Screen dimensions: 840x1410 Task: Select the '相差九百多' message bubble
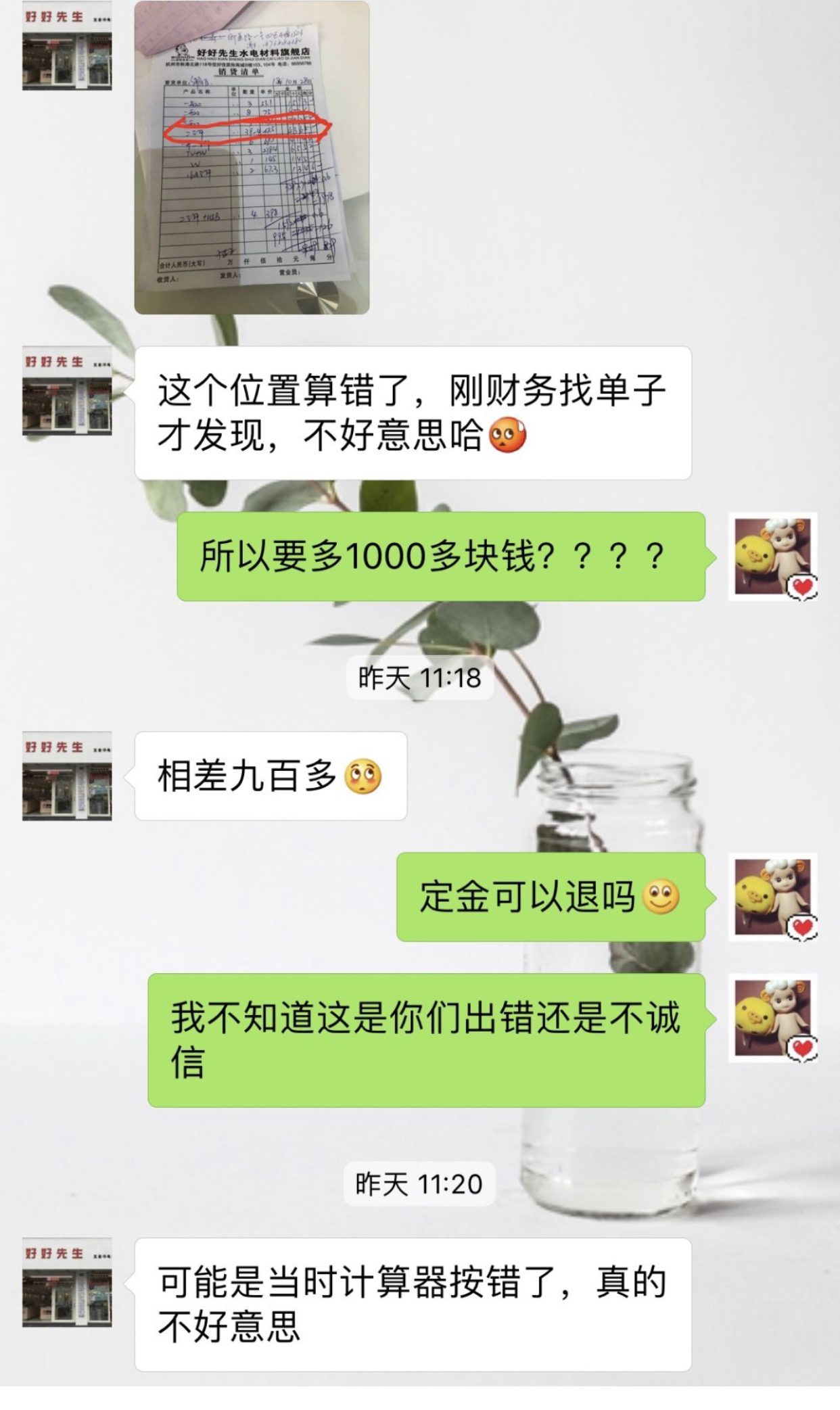pos(271,774)
